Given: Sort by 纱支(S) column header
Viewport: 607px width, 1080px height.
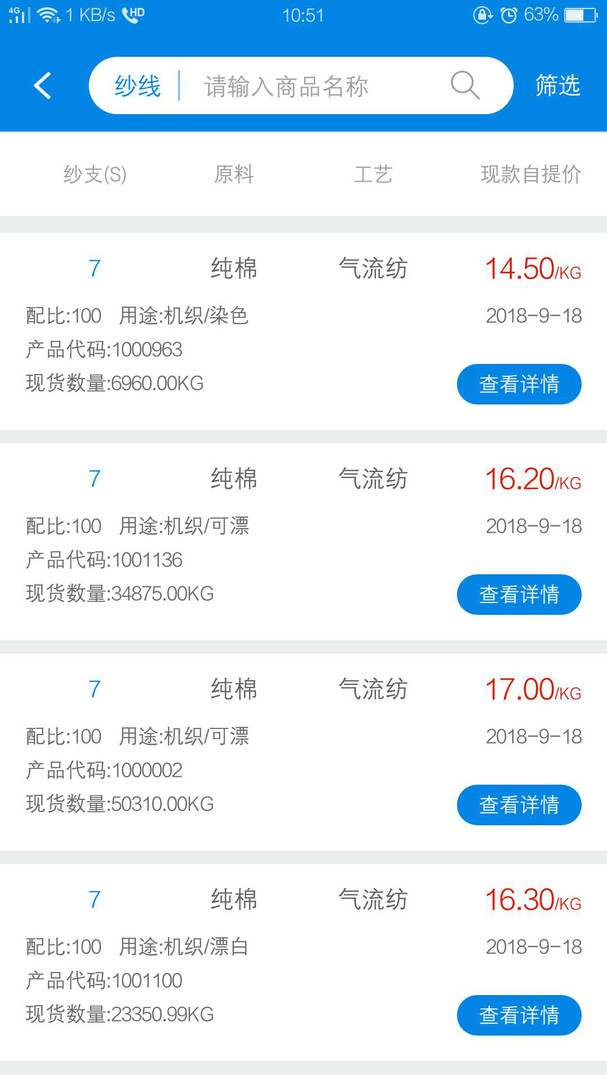Looking at the screenshot, I should (x=95, y=175).
